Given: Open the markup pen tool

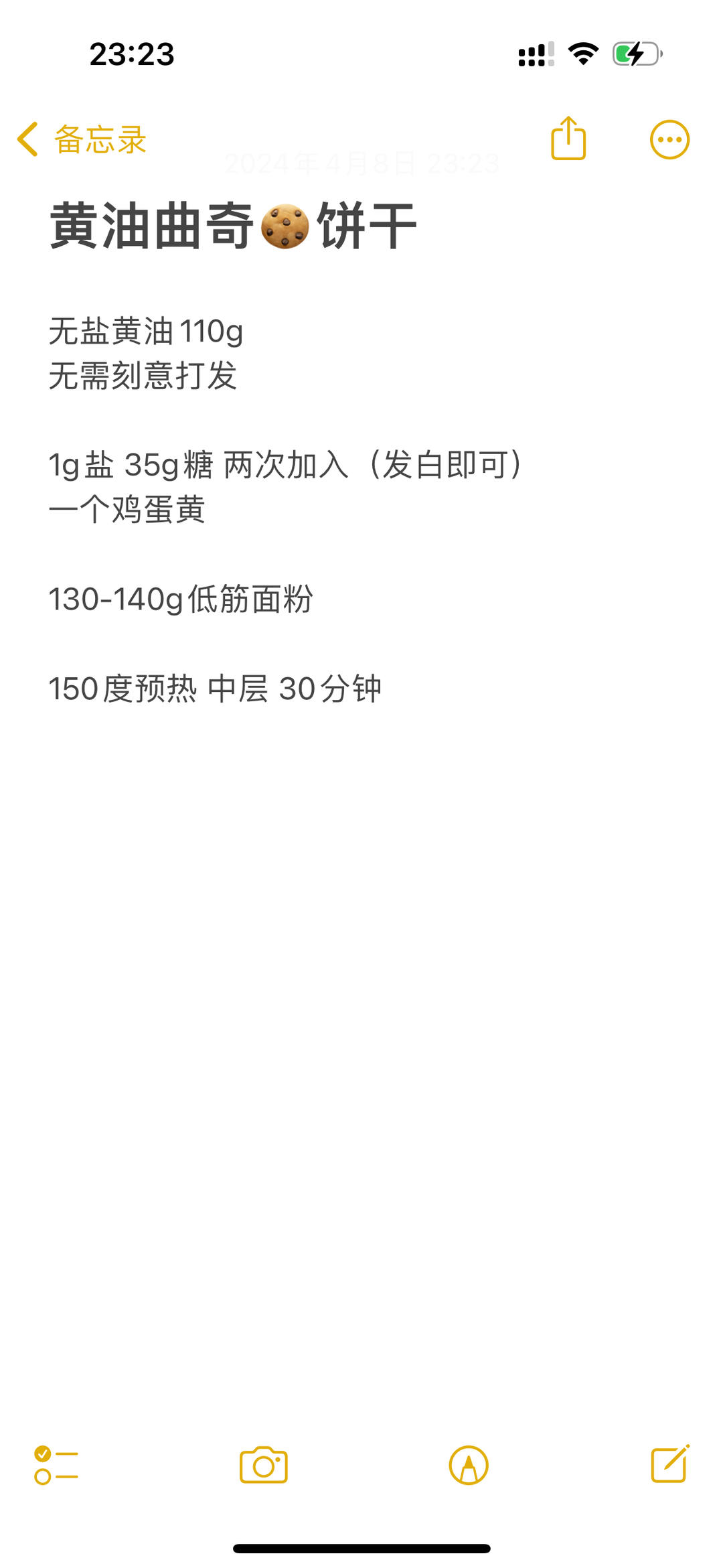Looking at the screenshot, I should [469, 1465].
